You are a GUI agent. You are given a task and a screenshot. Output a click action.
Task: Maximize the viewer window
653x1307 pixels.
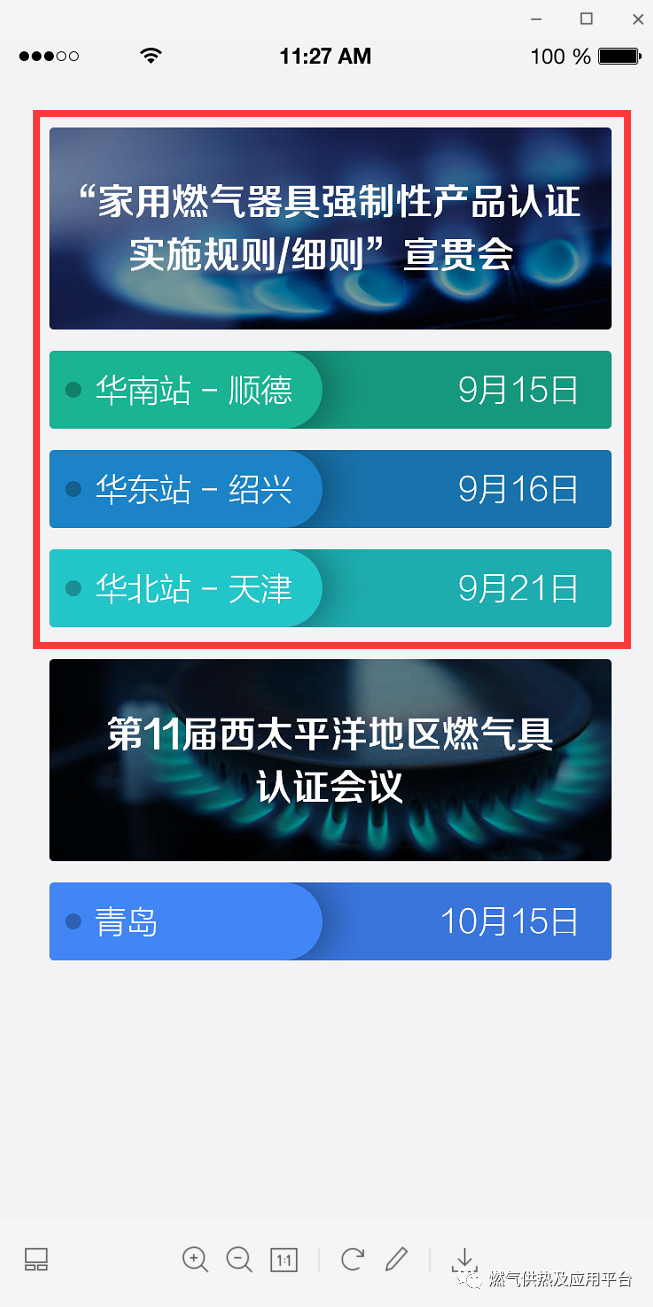click(587, 19)
